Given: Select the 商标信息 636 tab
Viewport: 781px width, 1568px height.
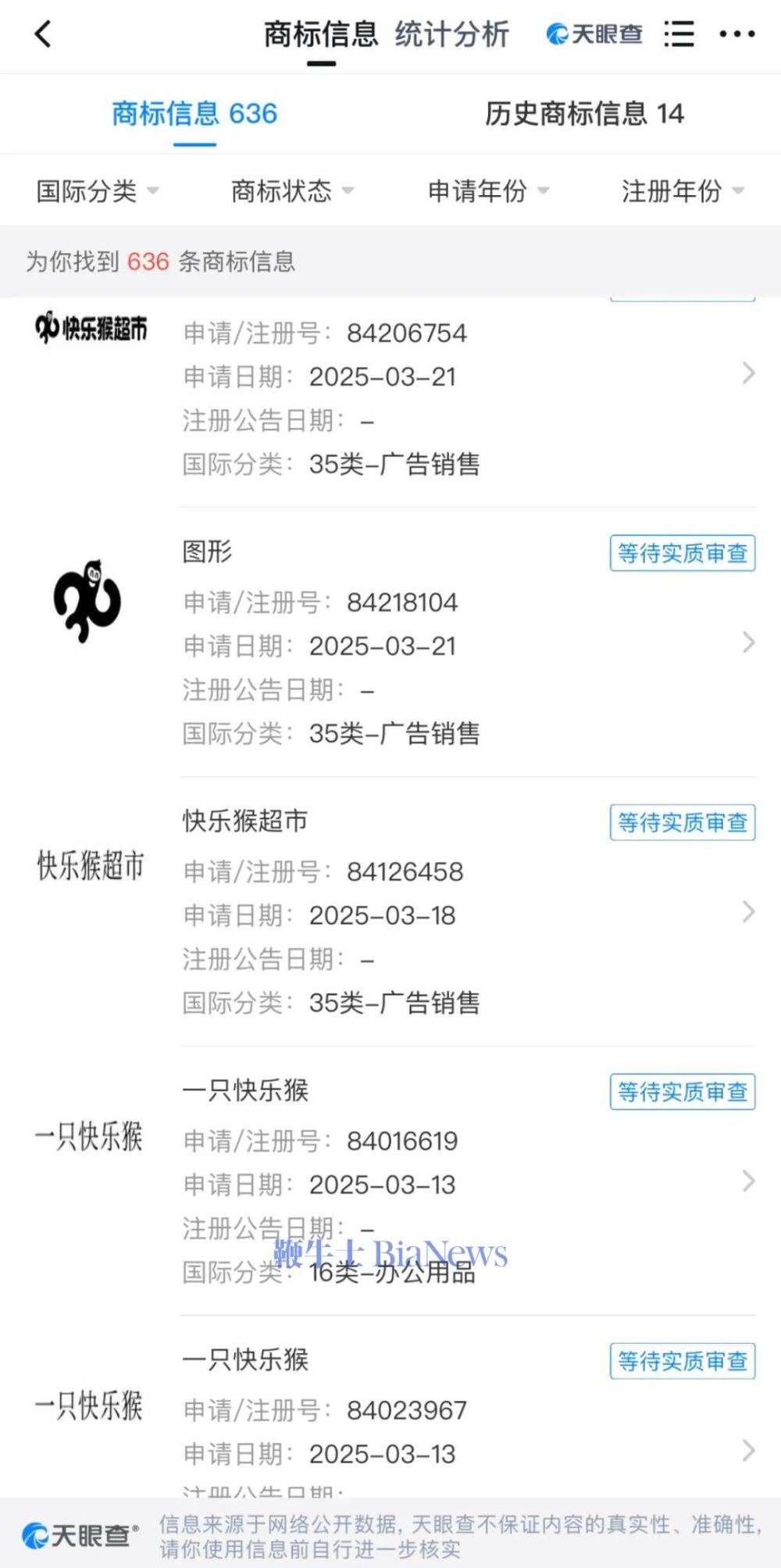Looking at the screenshot, I should [194, 114].
